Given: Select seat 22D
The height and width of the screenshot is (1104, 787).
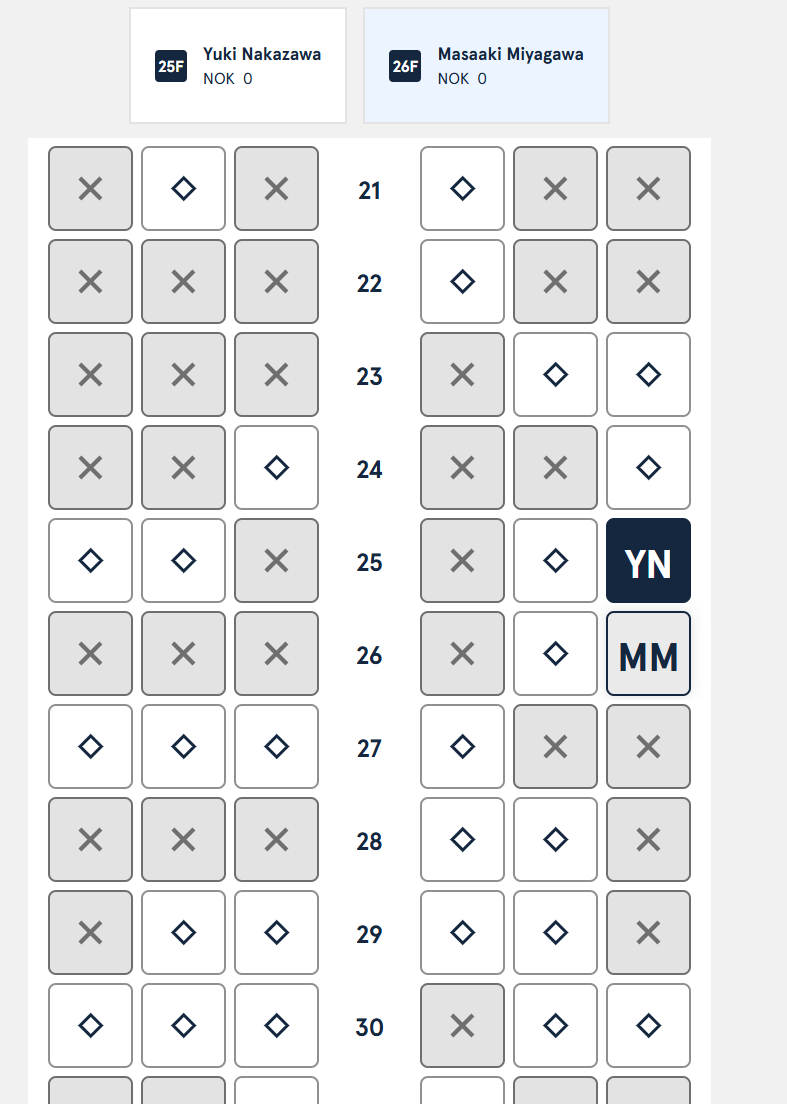Looking at the screenshot, I should (462, 282).
